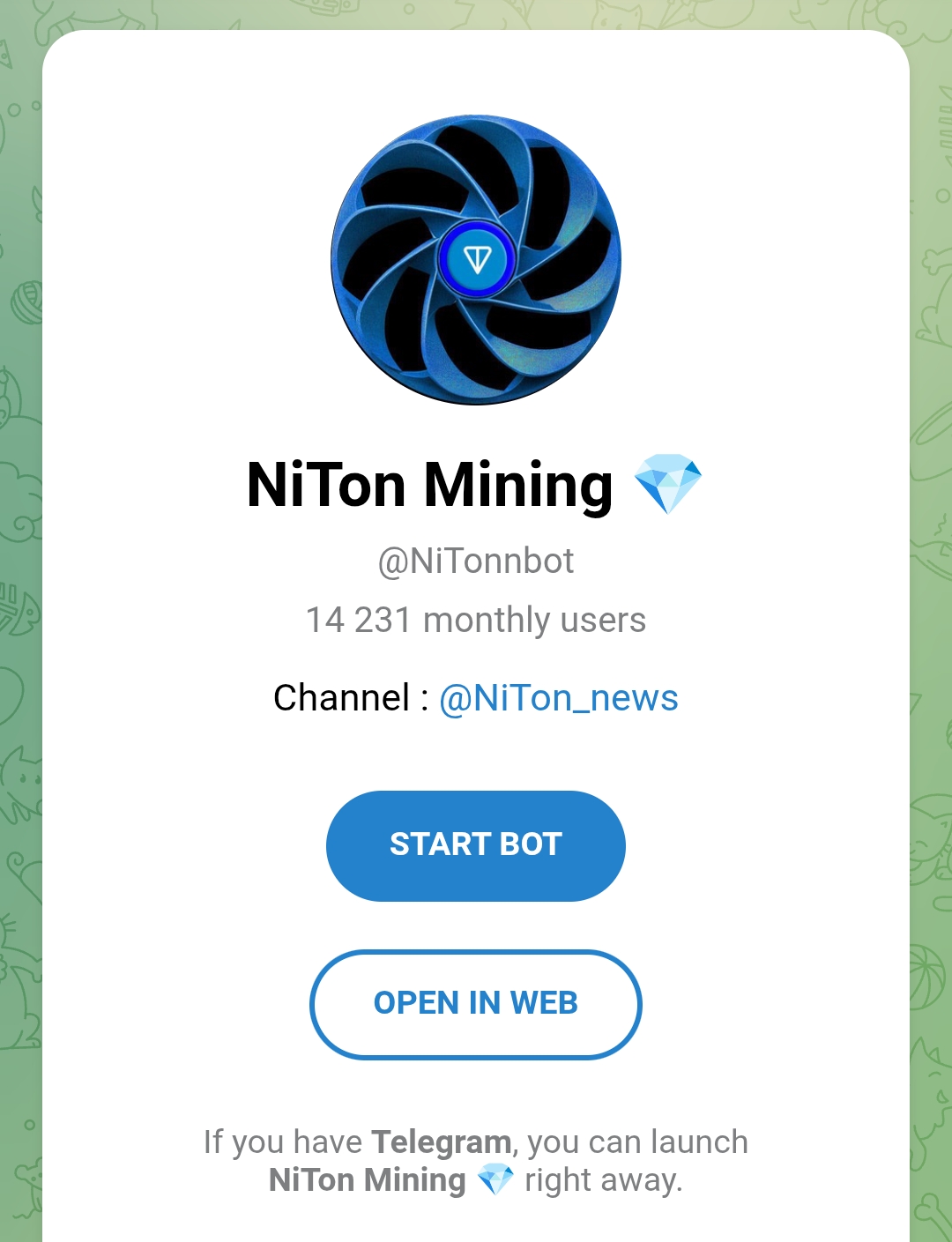Tap the START BOT button
The height and width of the screenshot is (1242, 952).
click(475, 845)
